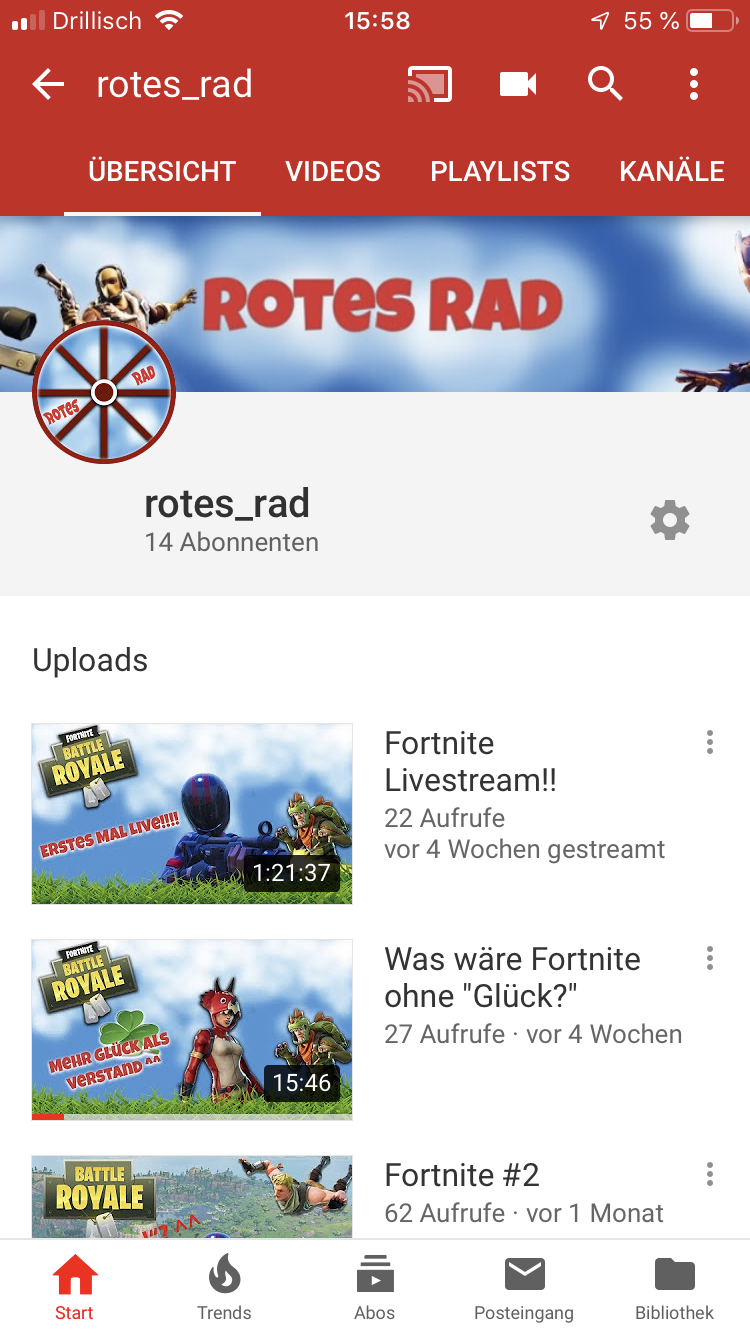Image resolution: width=750 pixels, height=1334 pixels.
Task: Navigate back with the arrow
Action: coord(47,85)
